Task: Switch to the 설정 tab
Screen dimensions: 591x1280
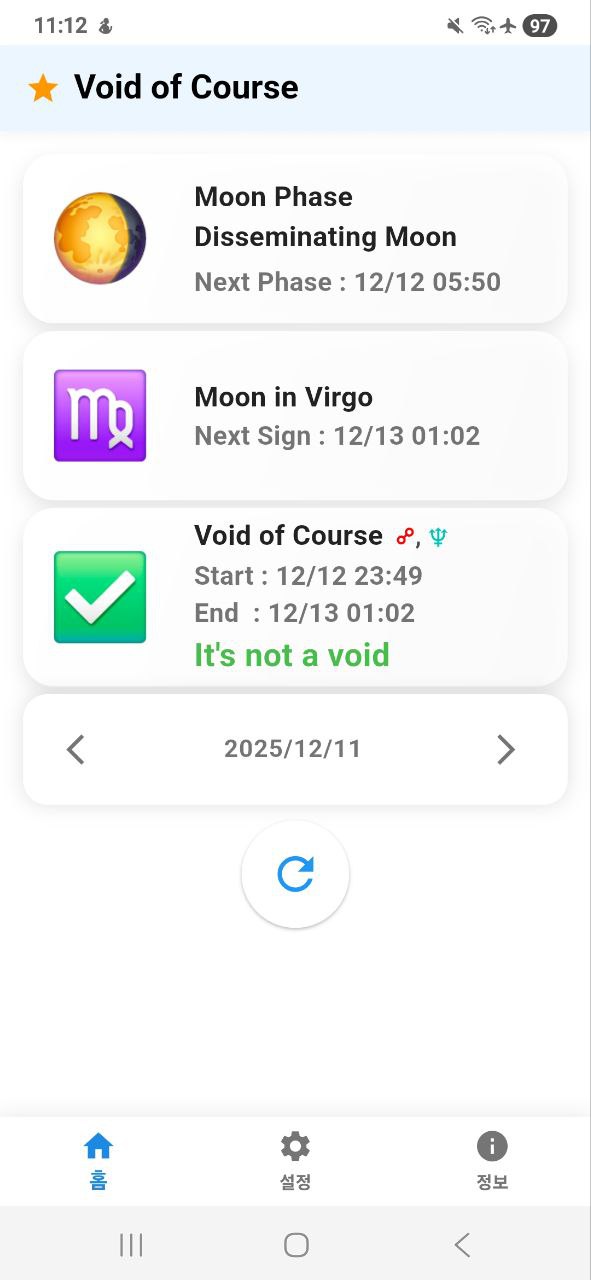Action: click(x=295, y=1160)
